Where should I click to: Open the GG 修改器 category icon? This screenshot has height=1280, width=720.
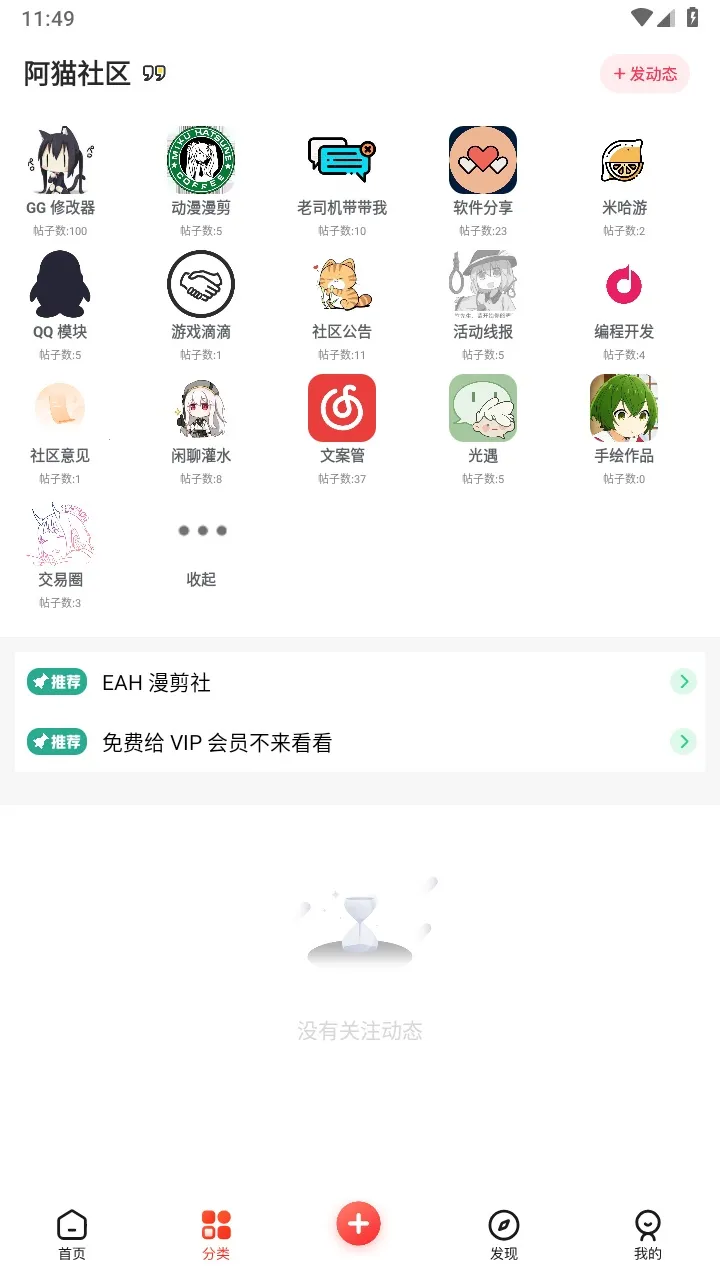click(x=60, y=160)
